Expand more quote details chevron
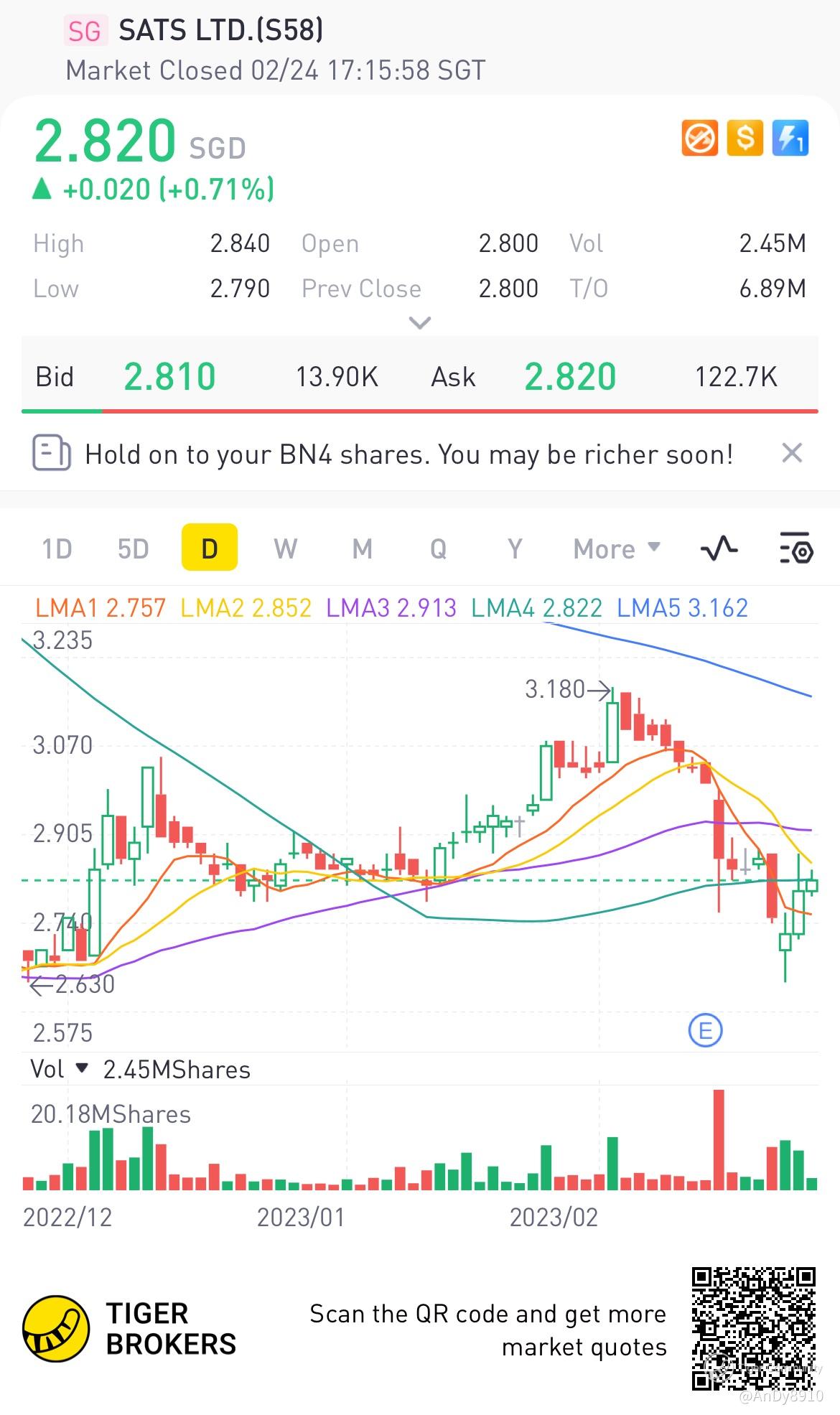The height and width of the screenshot is (1415, 840). (x=420, y=323)
